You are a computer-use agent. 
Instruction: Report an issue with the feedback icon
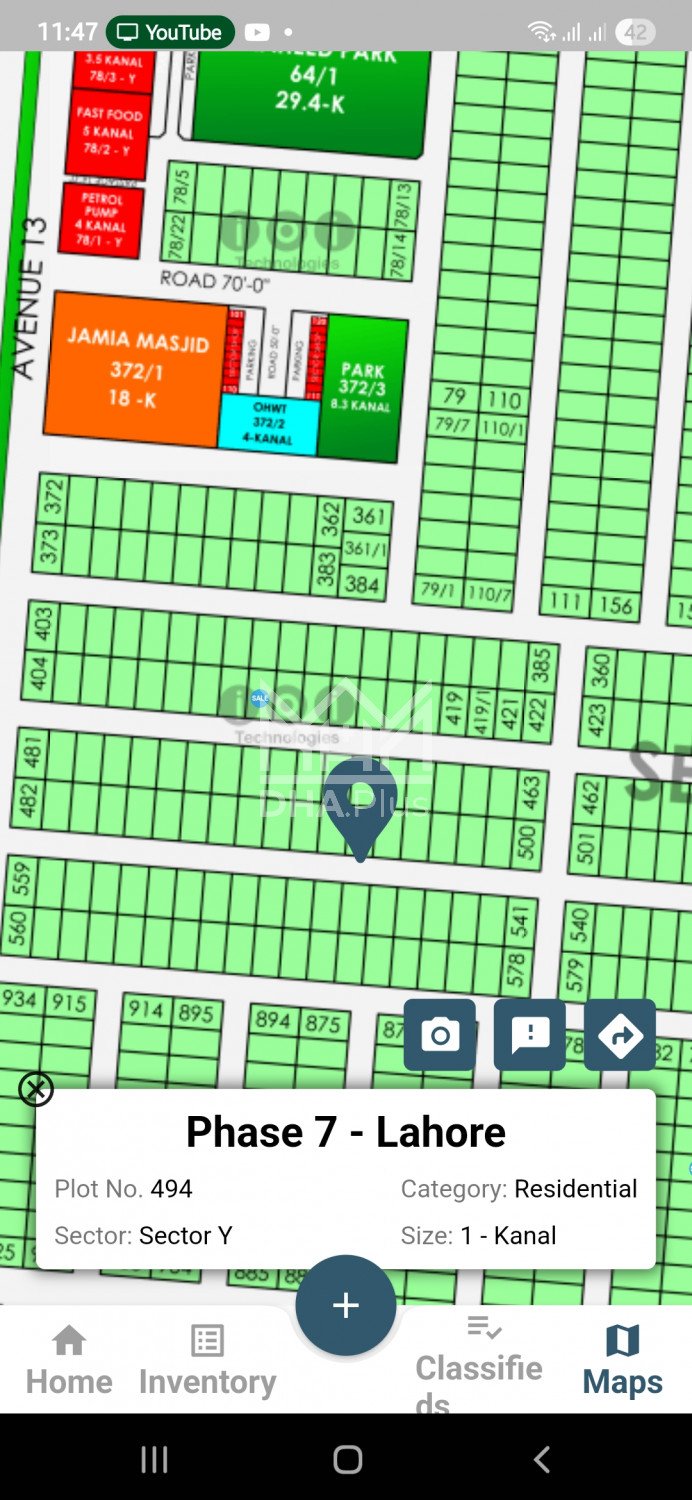[530, 1035]
